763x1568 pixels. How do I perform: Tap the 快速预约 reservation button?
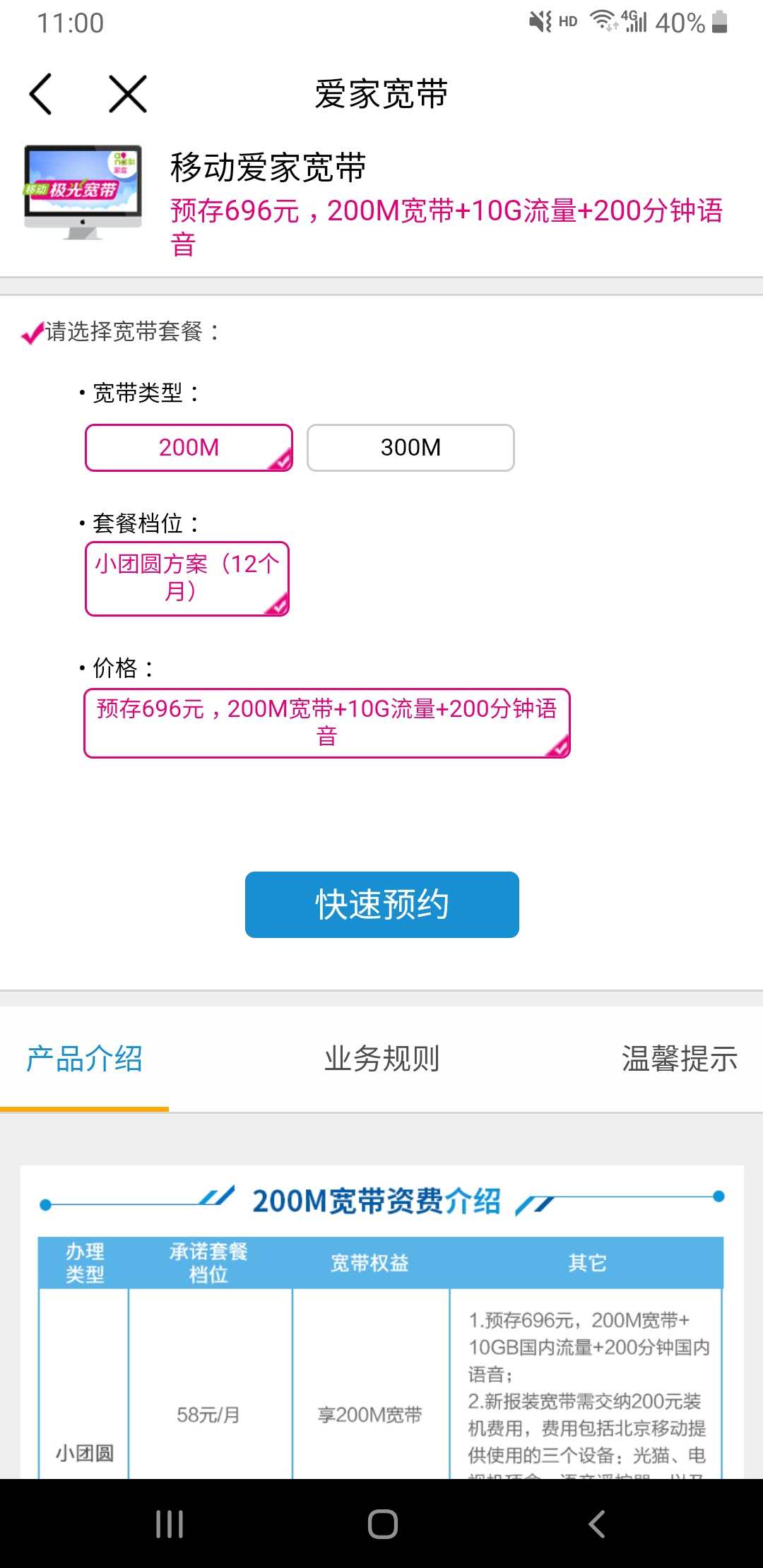point(381,905)
